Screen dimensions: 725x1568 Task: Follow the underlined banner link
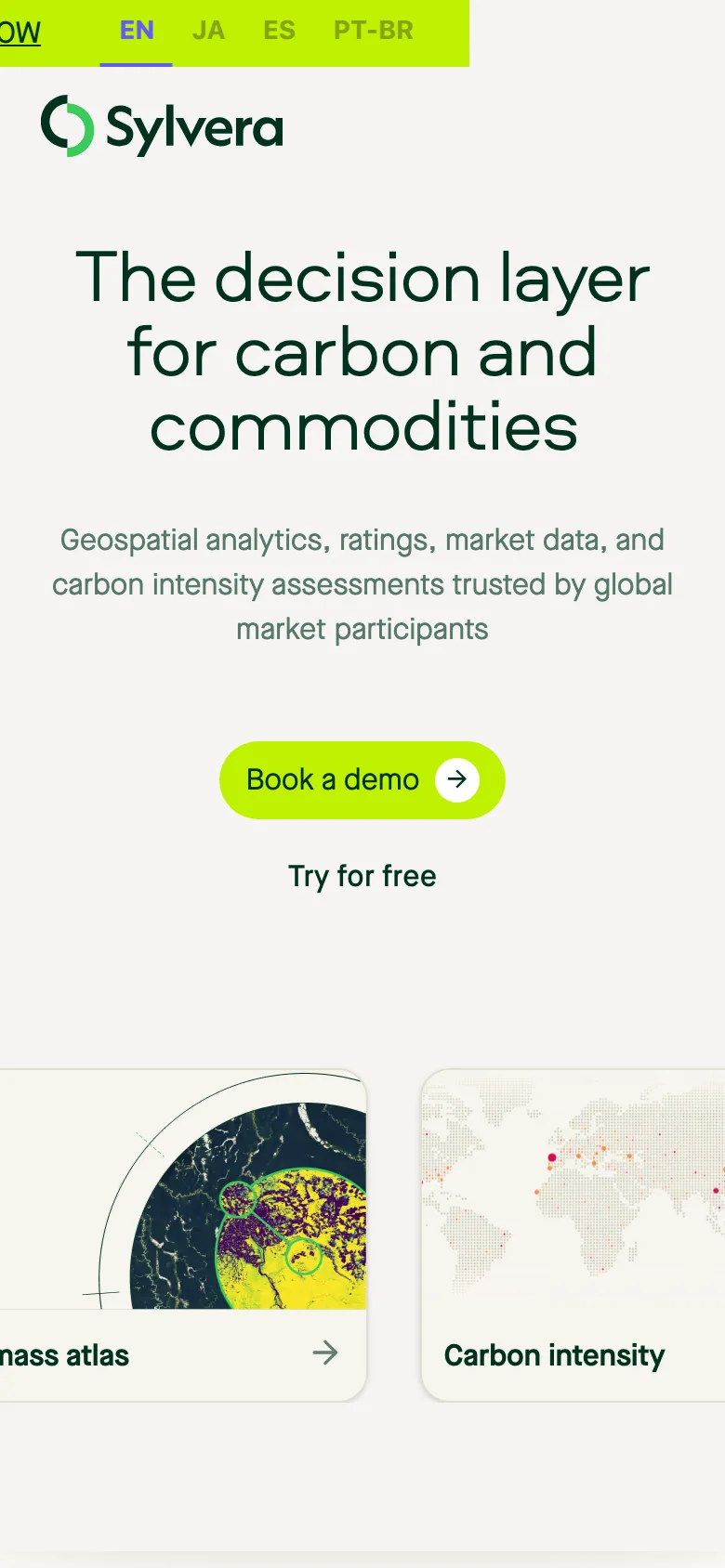tap(20, 33)
